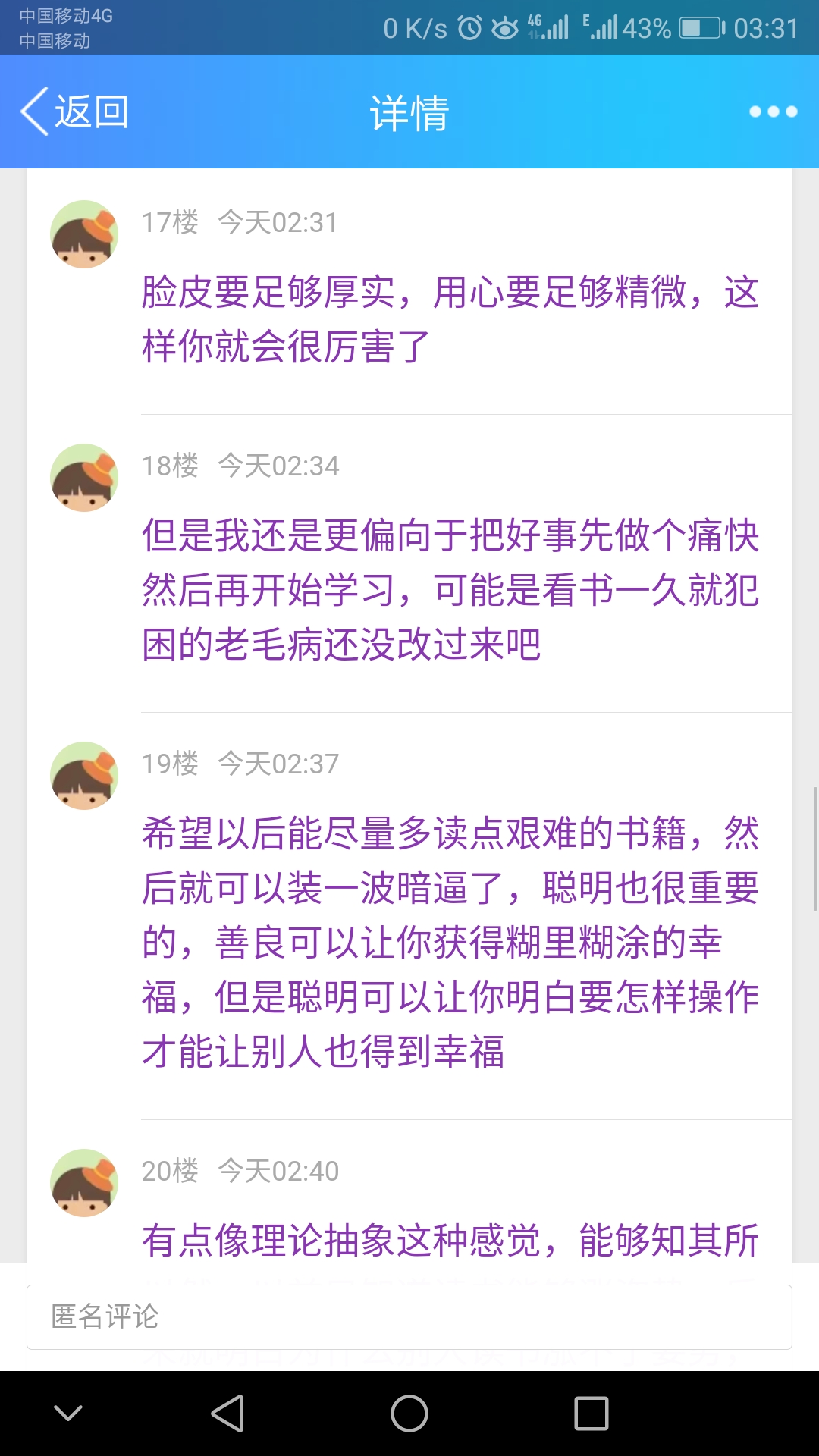The width and height of the screenshot is (819, 1456).
Task: Select the 18楼 comment about 把好事先做个痛快
Action: pyautogui.click(x=450, y=589)
